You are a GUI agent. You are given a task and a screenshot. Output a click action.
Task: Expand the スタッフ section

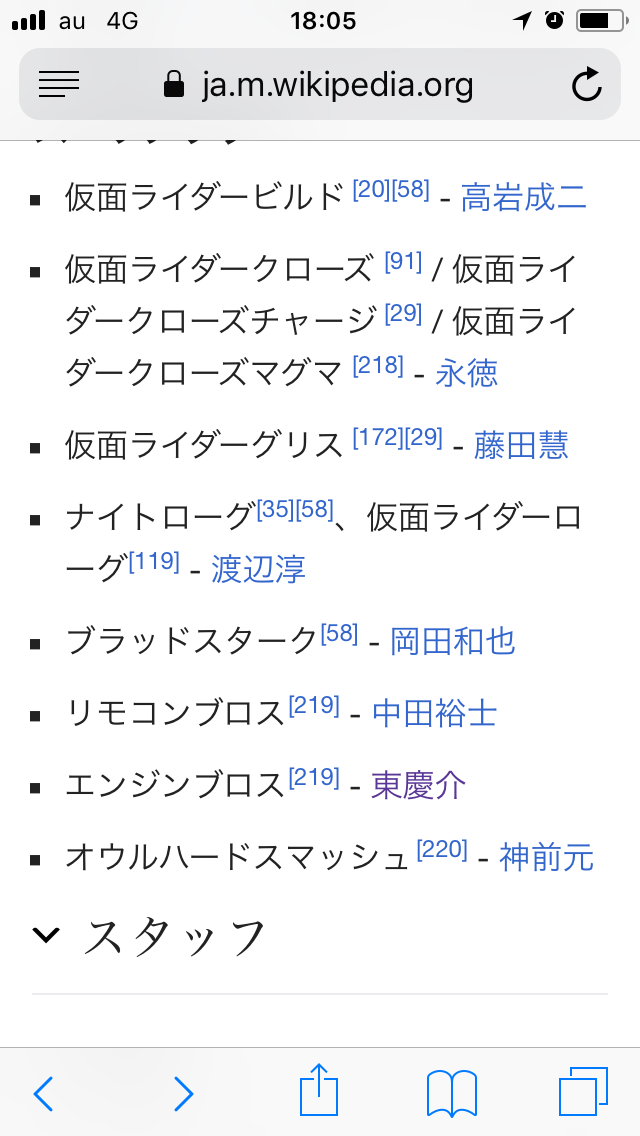(150, 936)
